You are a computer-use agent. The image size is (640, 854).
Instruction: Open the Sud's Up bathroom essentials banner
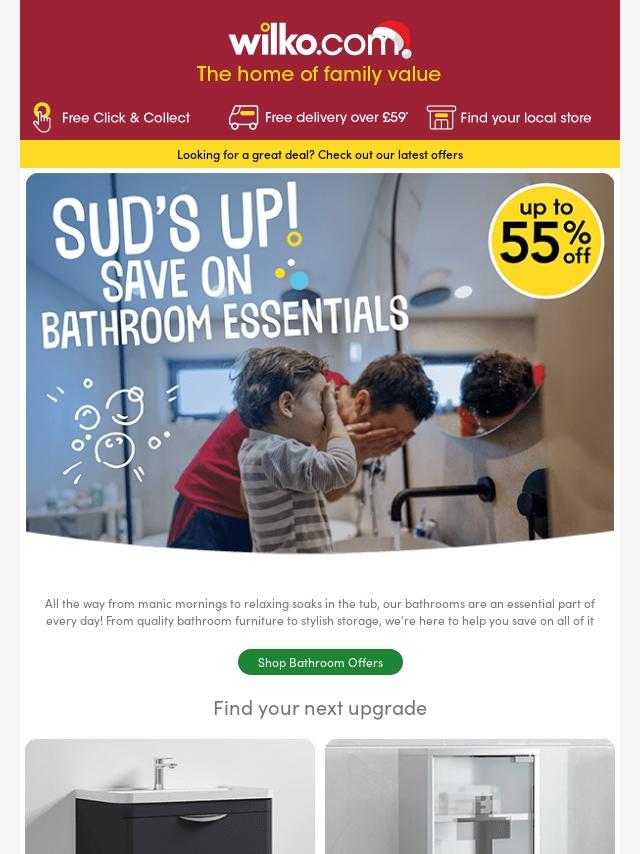pyautogui.click(x=320, y=362)
